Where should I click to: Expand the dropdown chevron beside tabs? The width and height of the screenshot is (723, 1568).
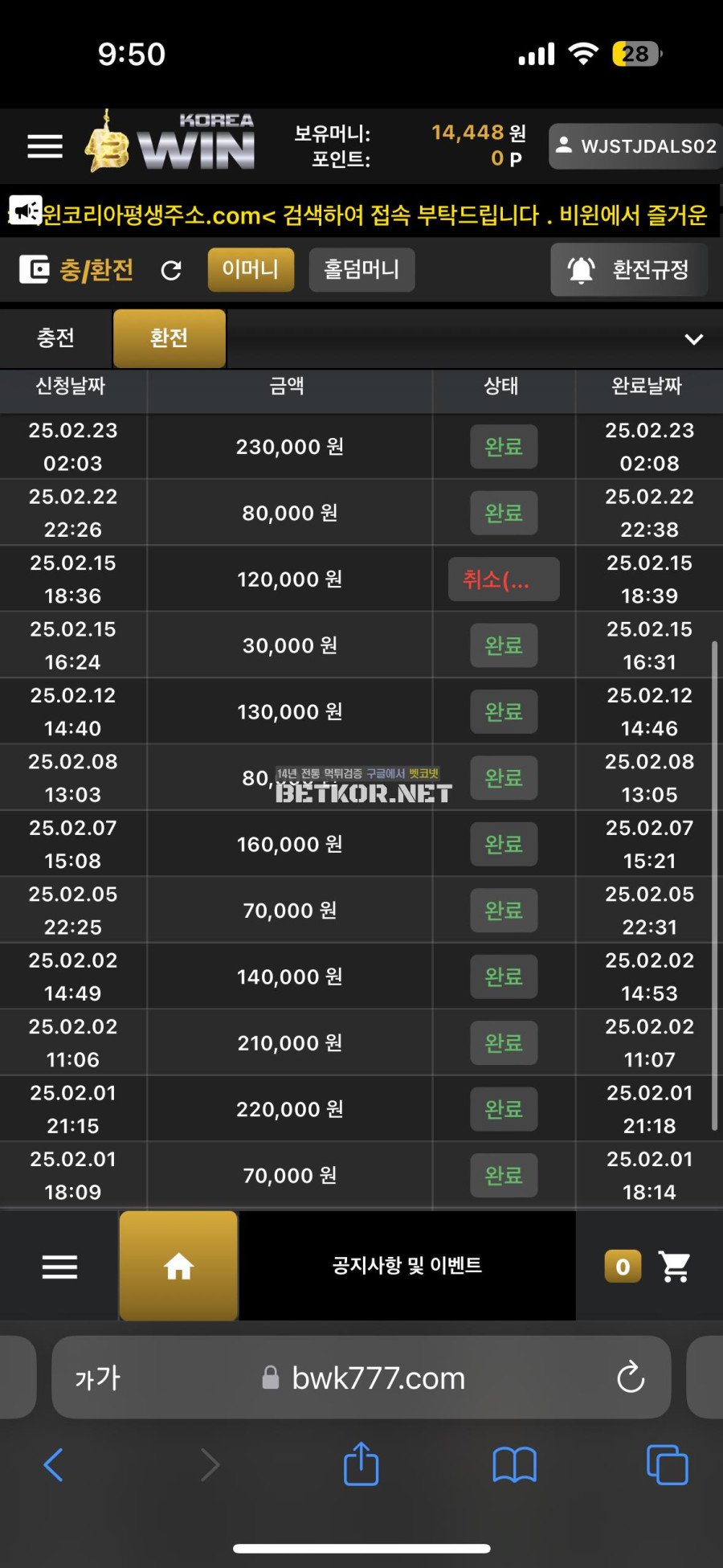[x=693, y=339]
